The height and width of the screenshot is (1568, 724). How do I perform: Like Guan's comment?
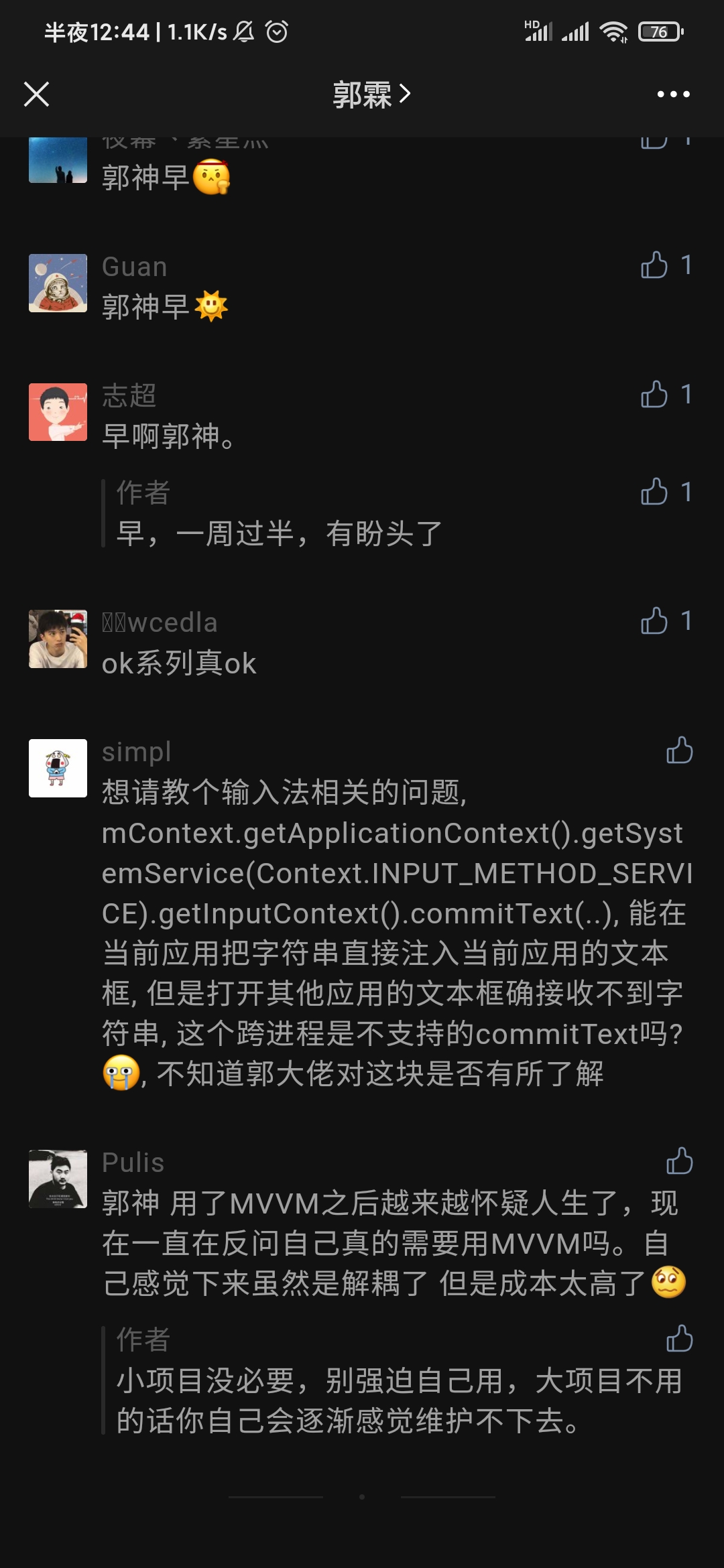click(x=654, y=265)
